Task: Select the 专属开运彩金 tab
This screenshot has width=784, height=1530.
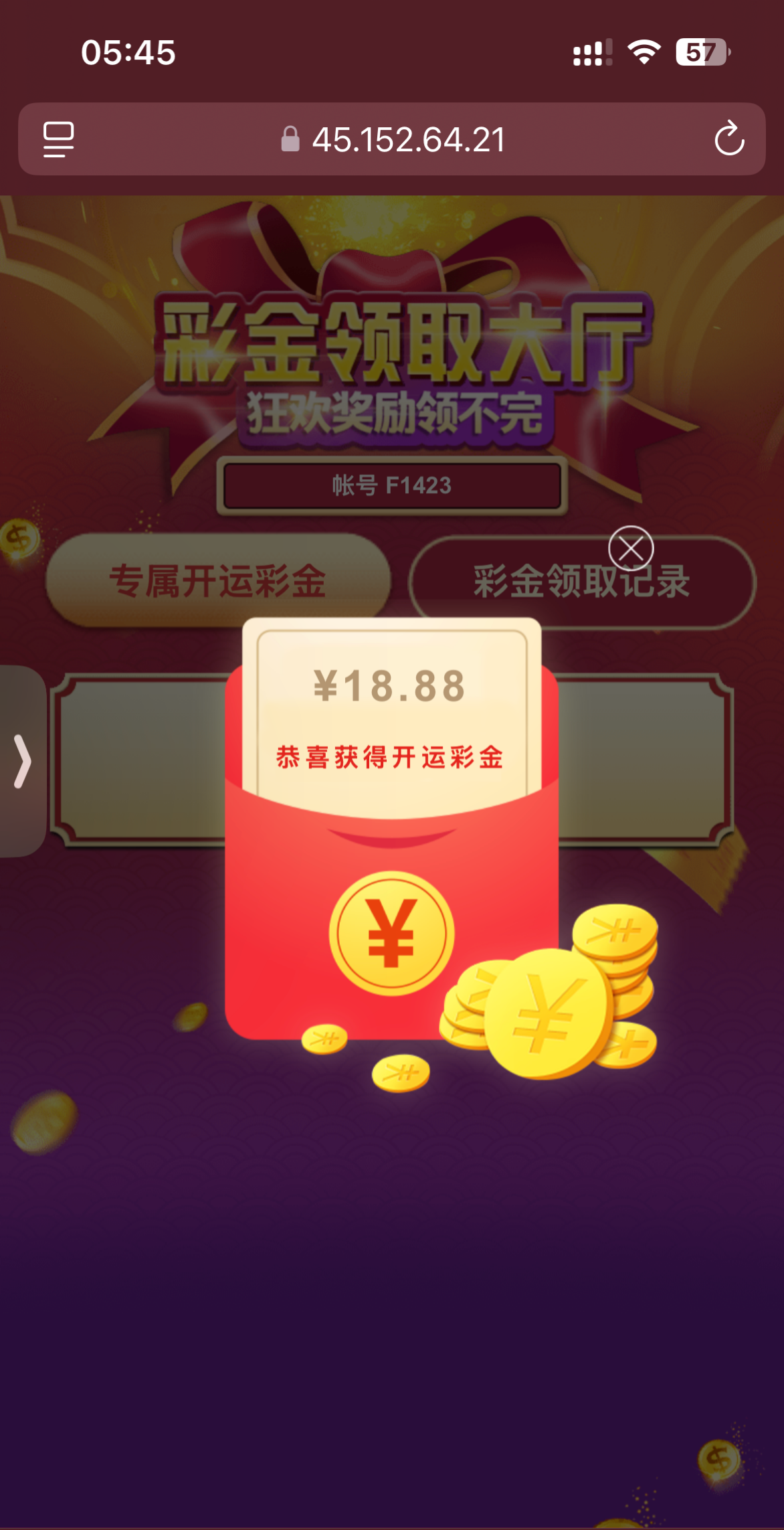Action: point(218,581)
